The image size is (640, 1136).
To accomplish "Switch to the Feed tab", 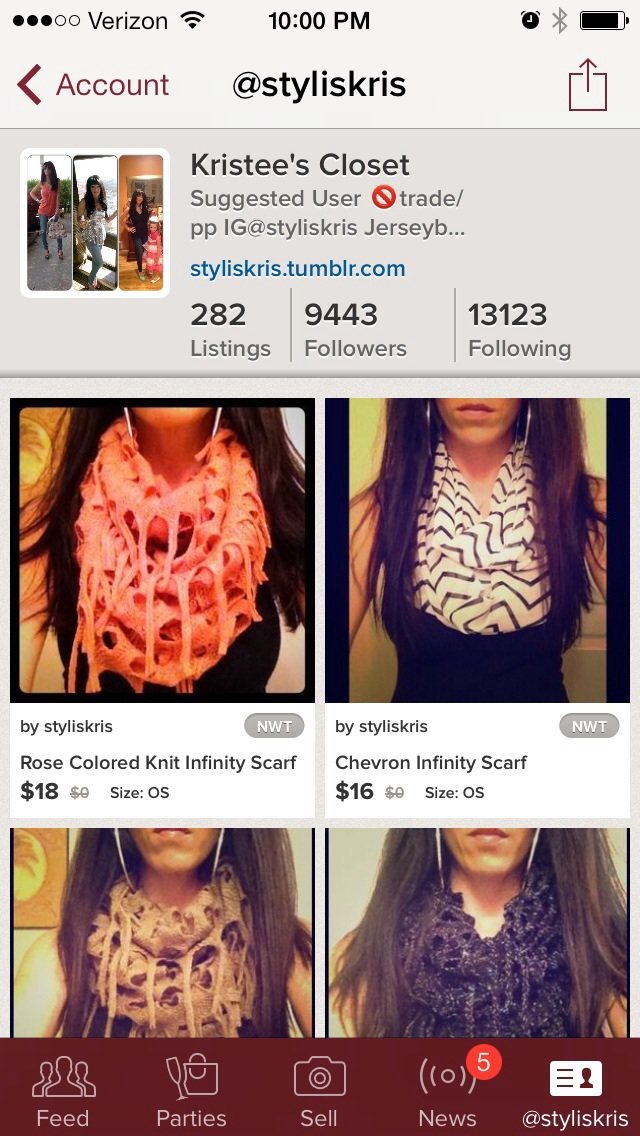I will point(63,1092).
